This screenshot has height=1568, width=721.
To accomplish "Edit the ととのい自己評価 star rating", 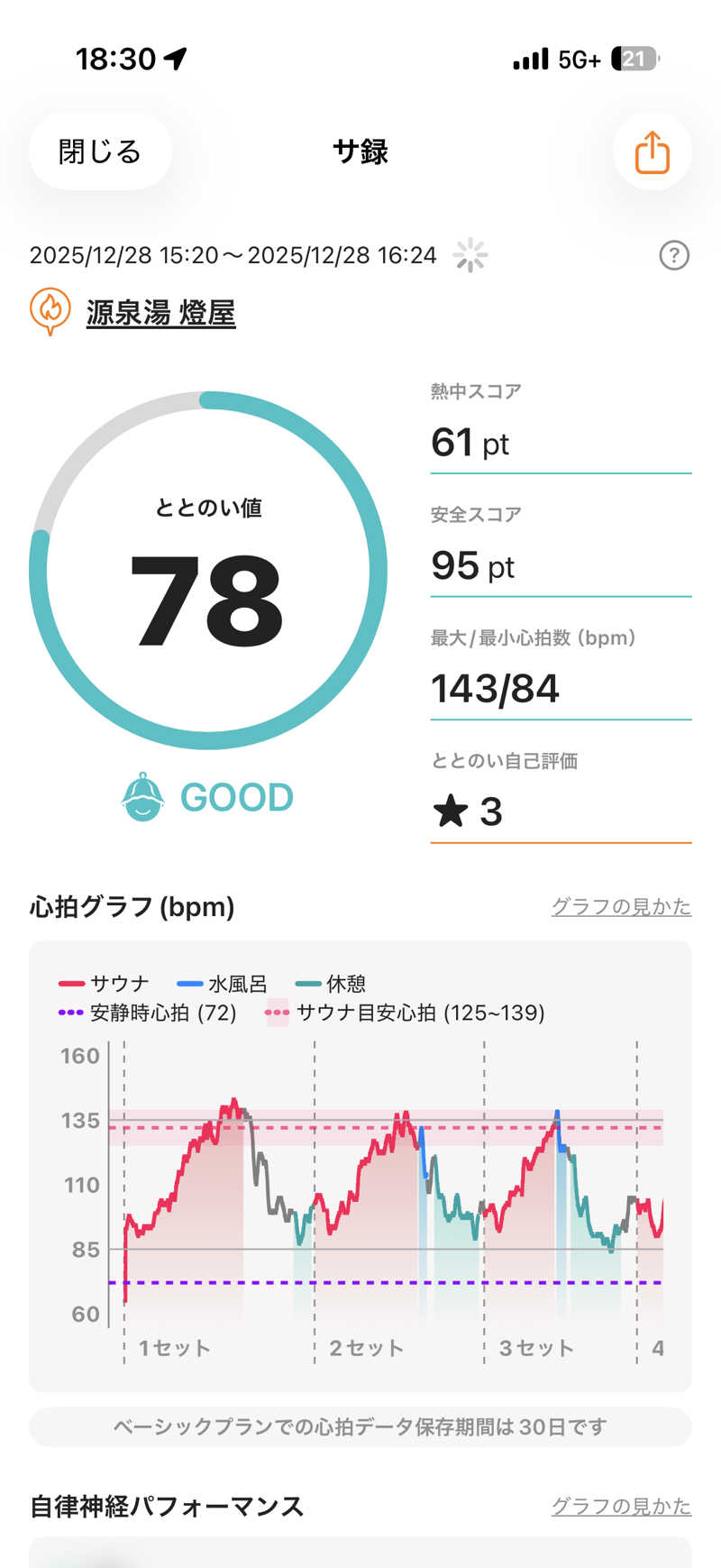I will click(x=559, y=812).
